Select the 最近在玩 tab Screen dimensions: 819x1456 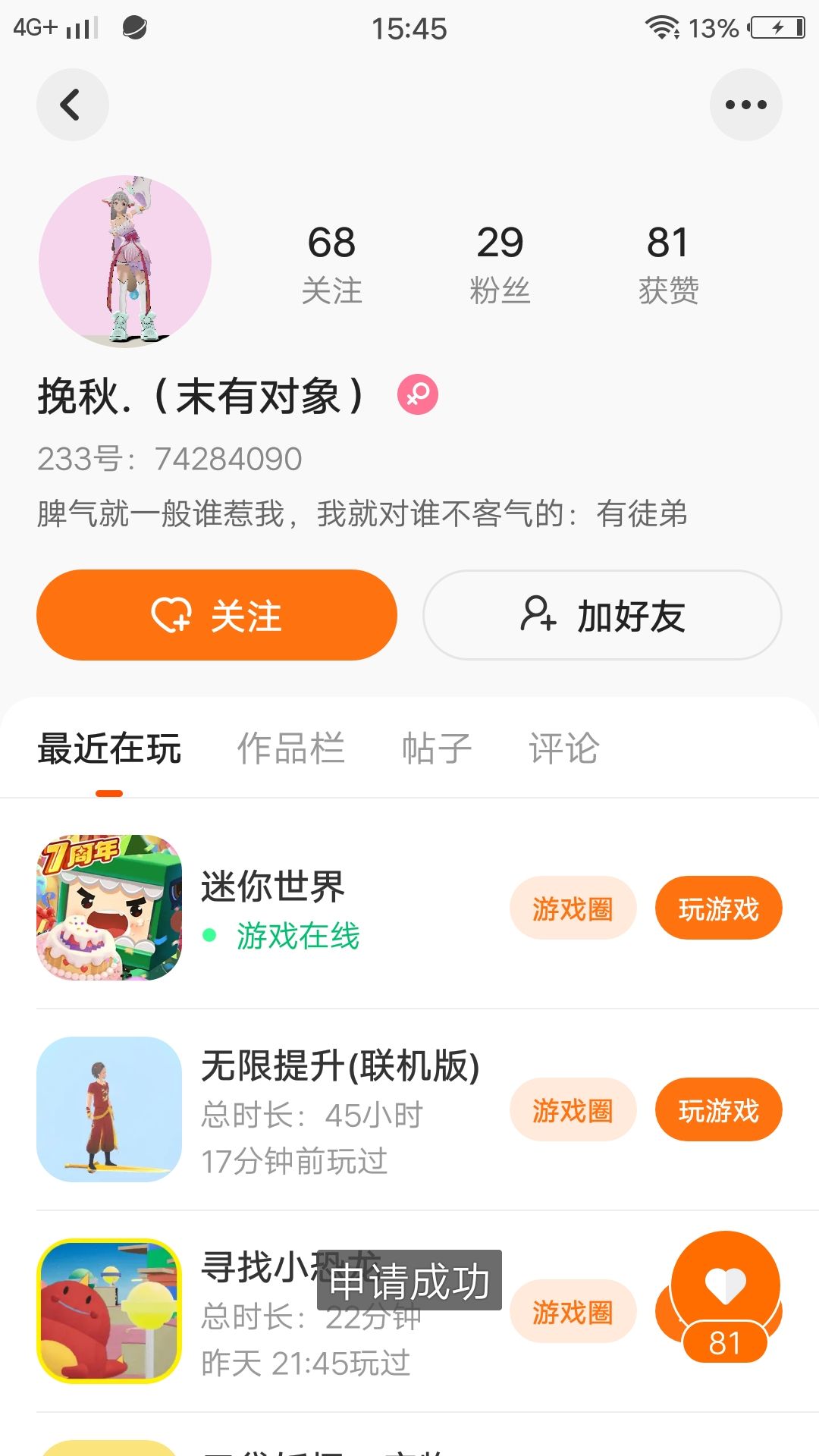(x=109, y=748)
